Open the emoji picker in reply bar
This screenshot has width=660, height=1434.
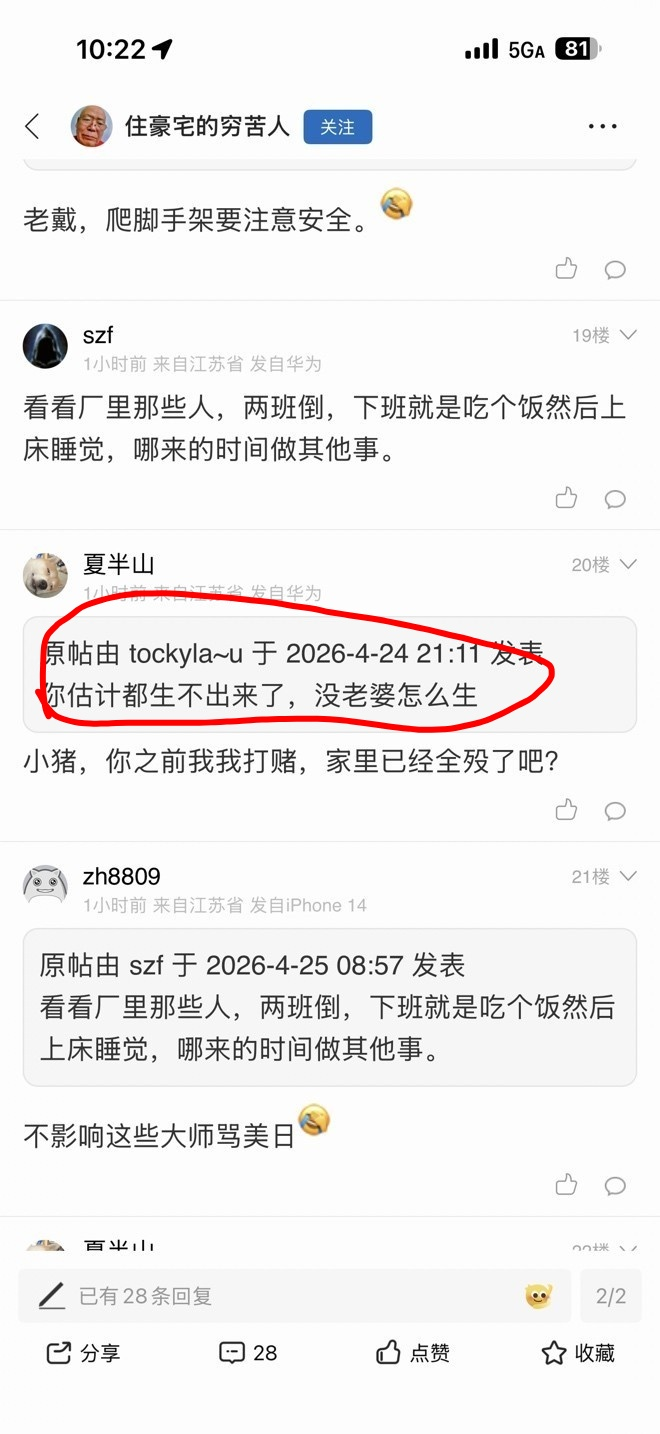coord(539,1296)
